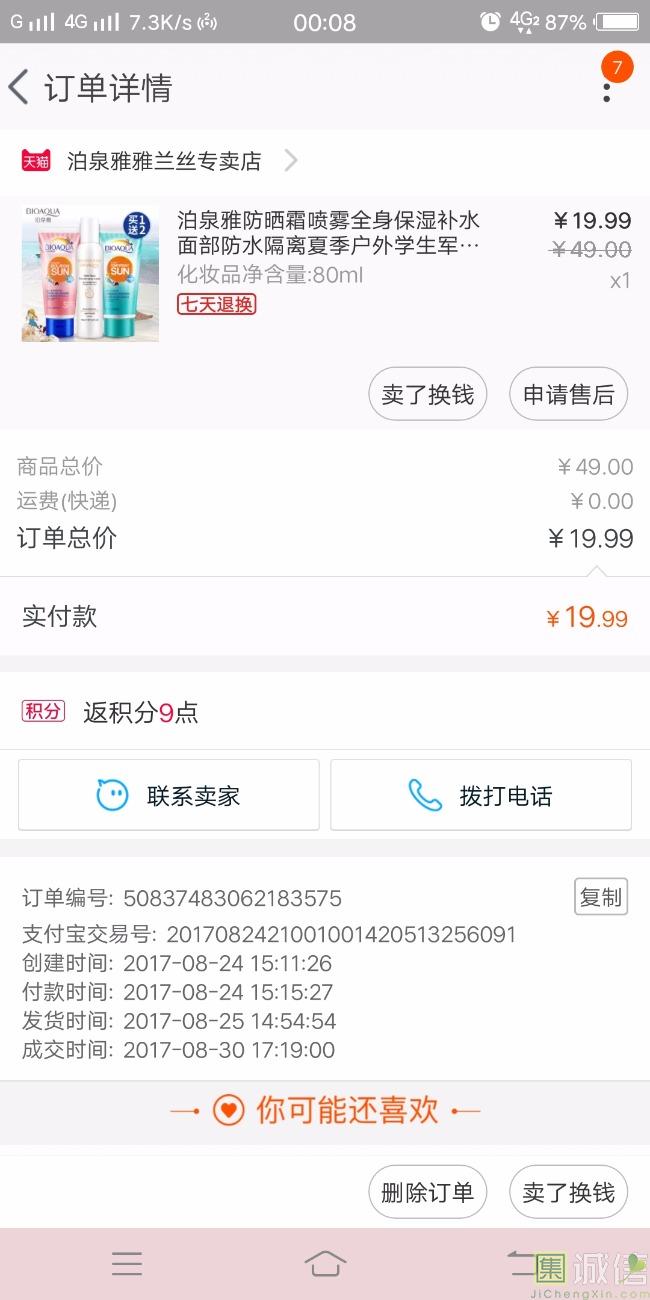The height and width of the screenshot is (1300, 650).
Task: Apply for after-sales via 申请售后
Action: coord(568,395)
